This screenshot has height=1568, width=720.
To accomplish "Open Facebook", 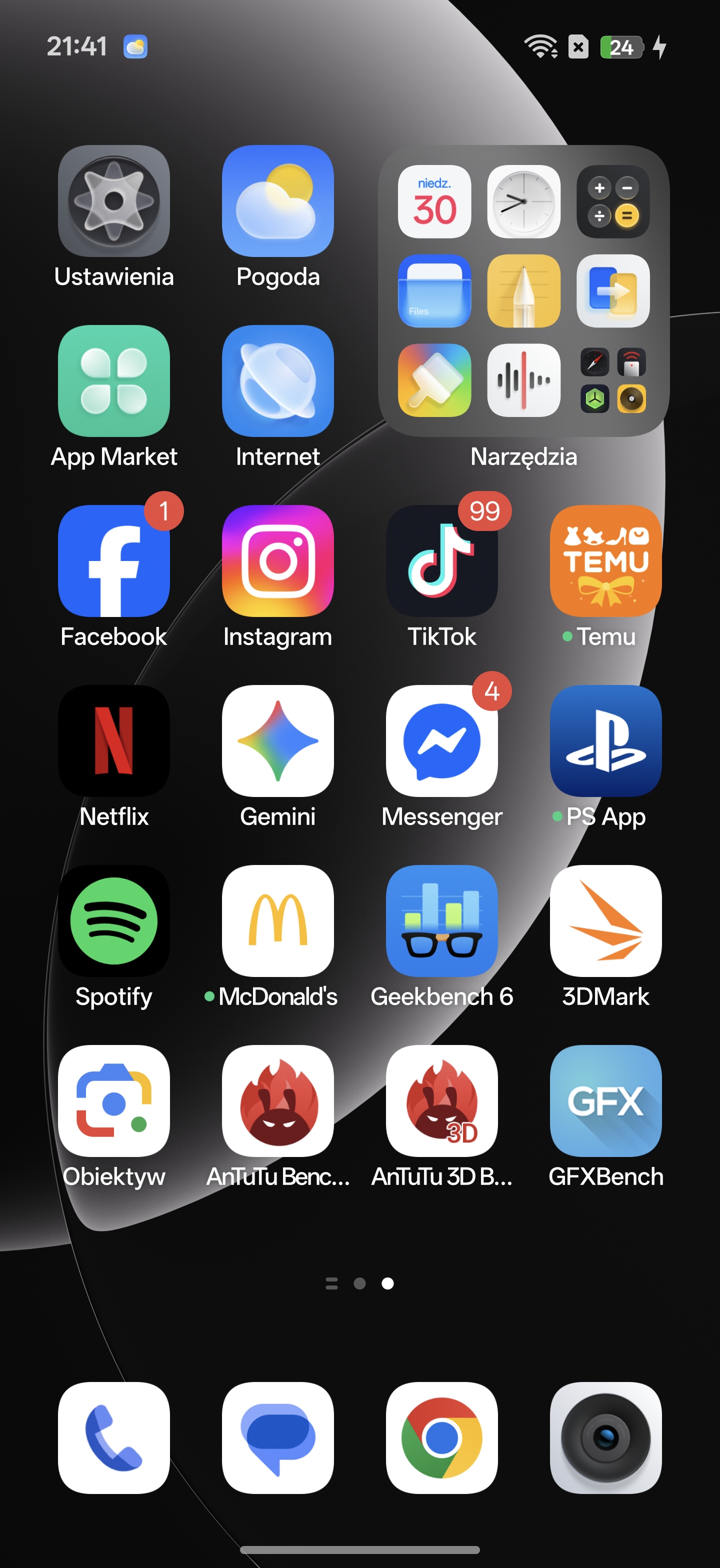I will tap(114, 560).
